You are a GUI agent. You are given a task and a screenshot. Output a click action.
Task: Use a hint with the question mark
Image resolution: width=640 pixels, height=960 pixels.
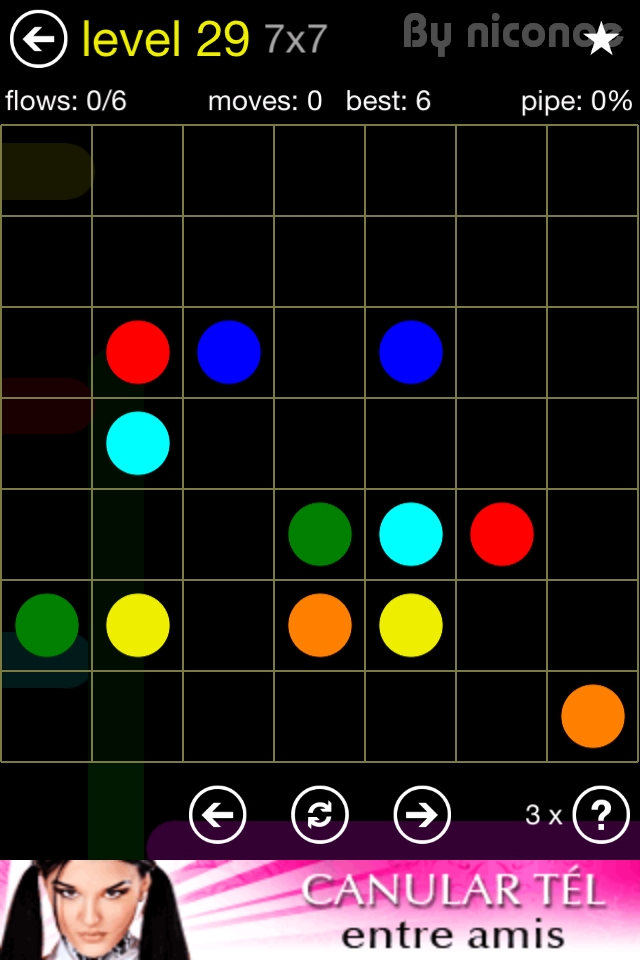(x=602, y=815)
